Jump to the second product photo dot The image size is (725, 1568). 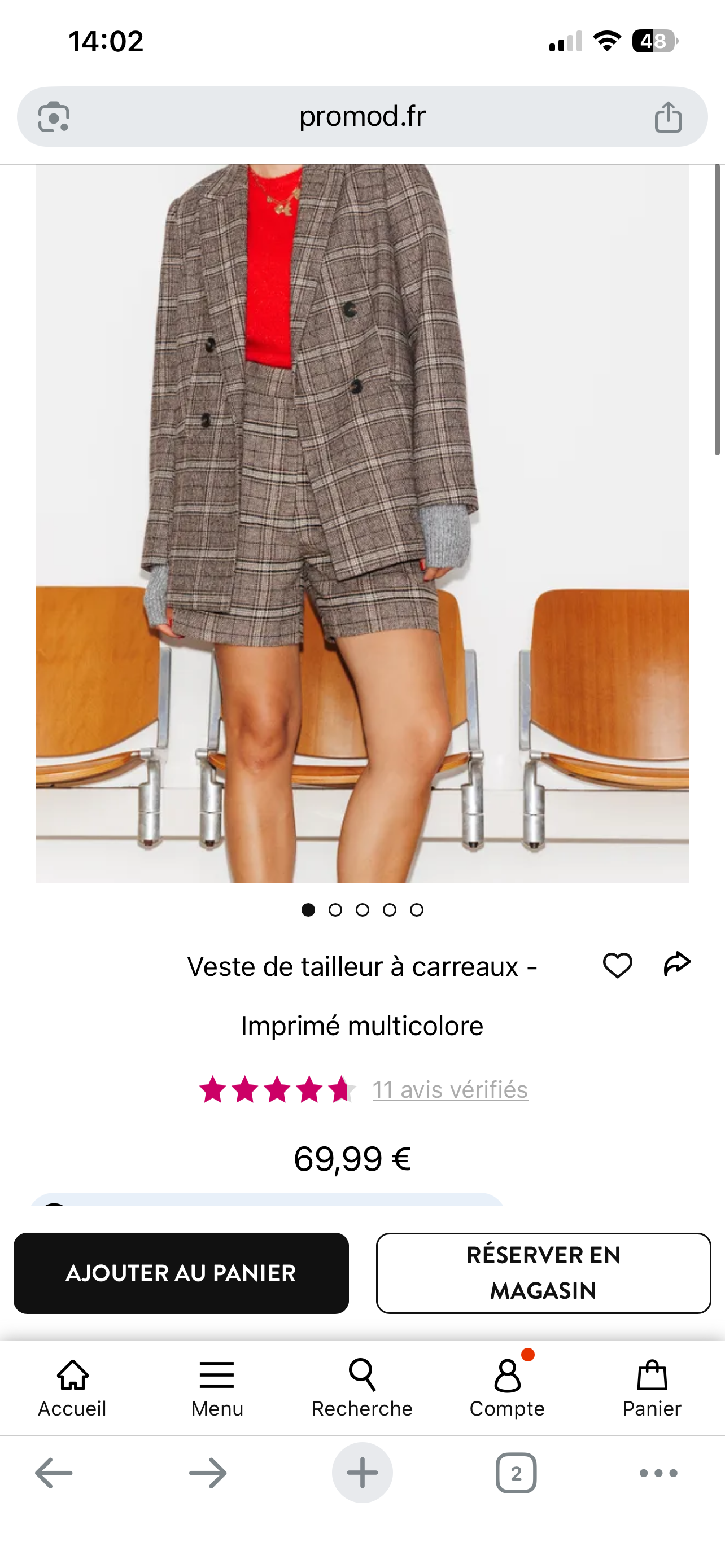click(x=335, y=910)
